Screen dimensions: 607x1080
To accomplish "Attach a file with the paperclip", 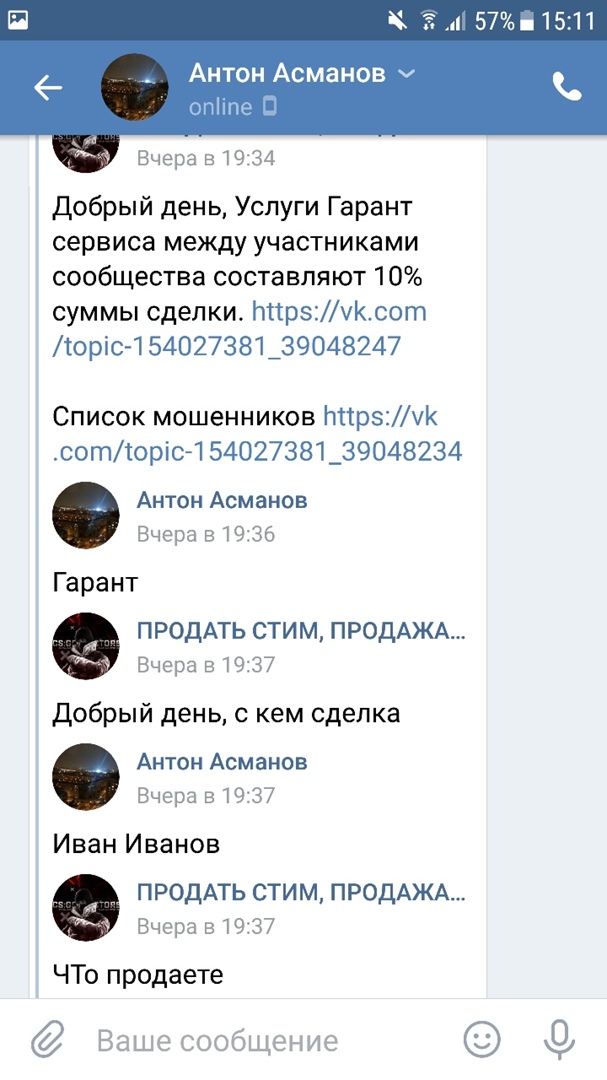I will click(46, 1040).
